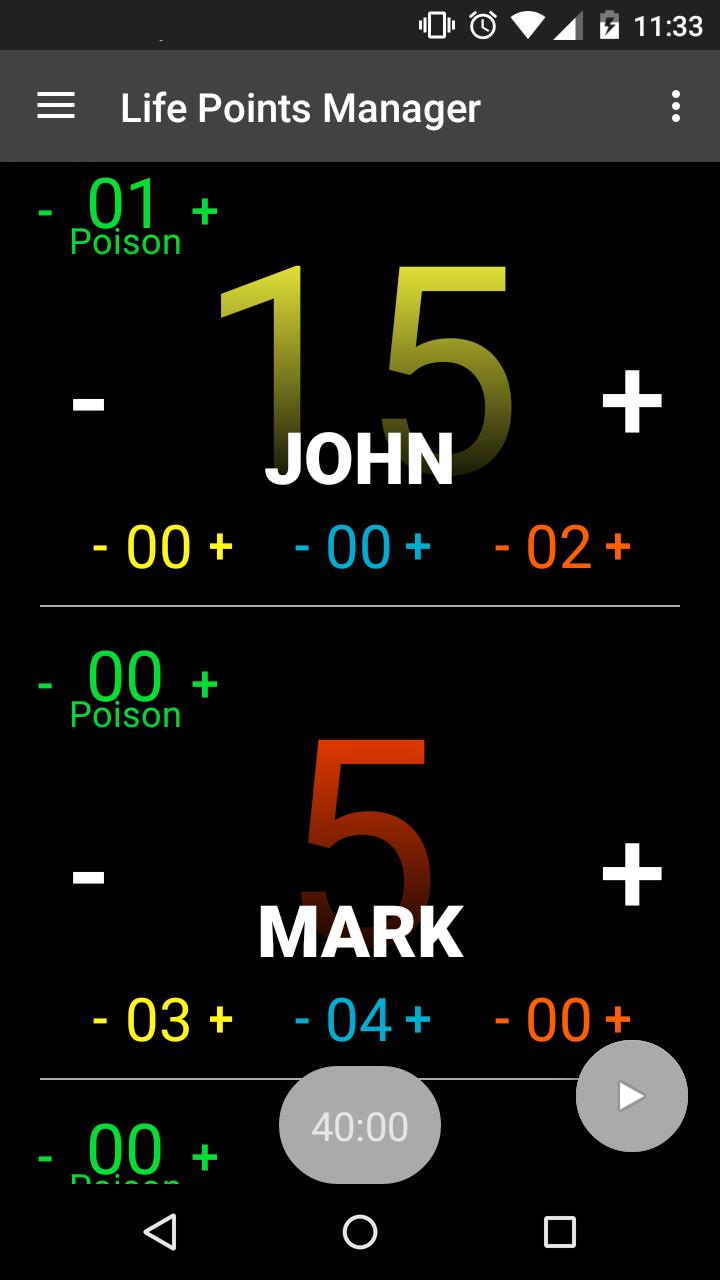Screen dimensions: 720x1280
Task: Tap the 40:00 timer bubble
Action: [x=359, y=1124]
